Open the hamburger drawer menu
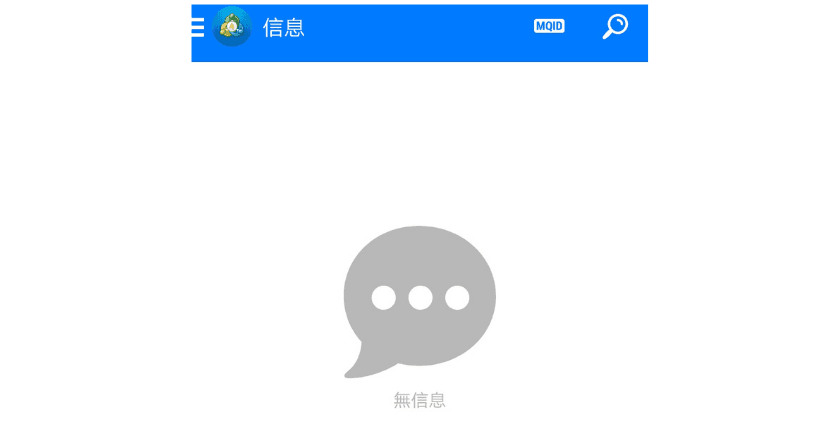This screenshot has height=436, width=840. 198,27
